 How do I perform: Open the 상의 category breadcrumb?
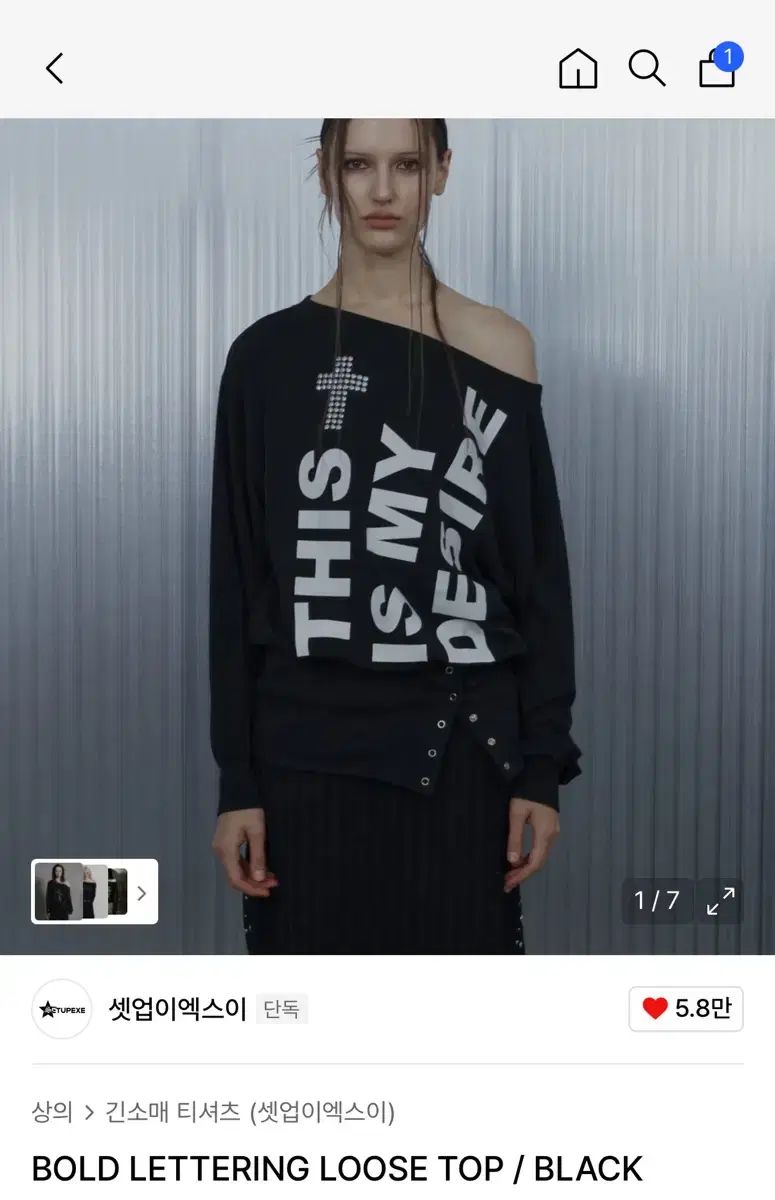coord(52,1111)
